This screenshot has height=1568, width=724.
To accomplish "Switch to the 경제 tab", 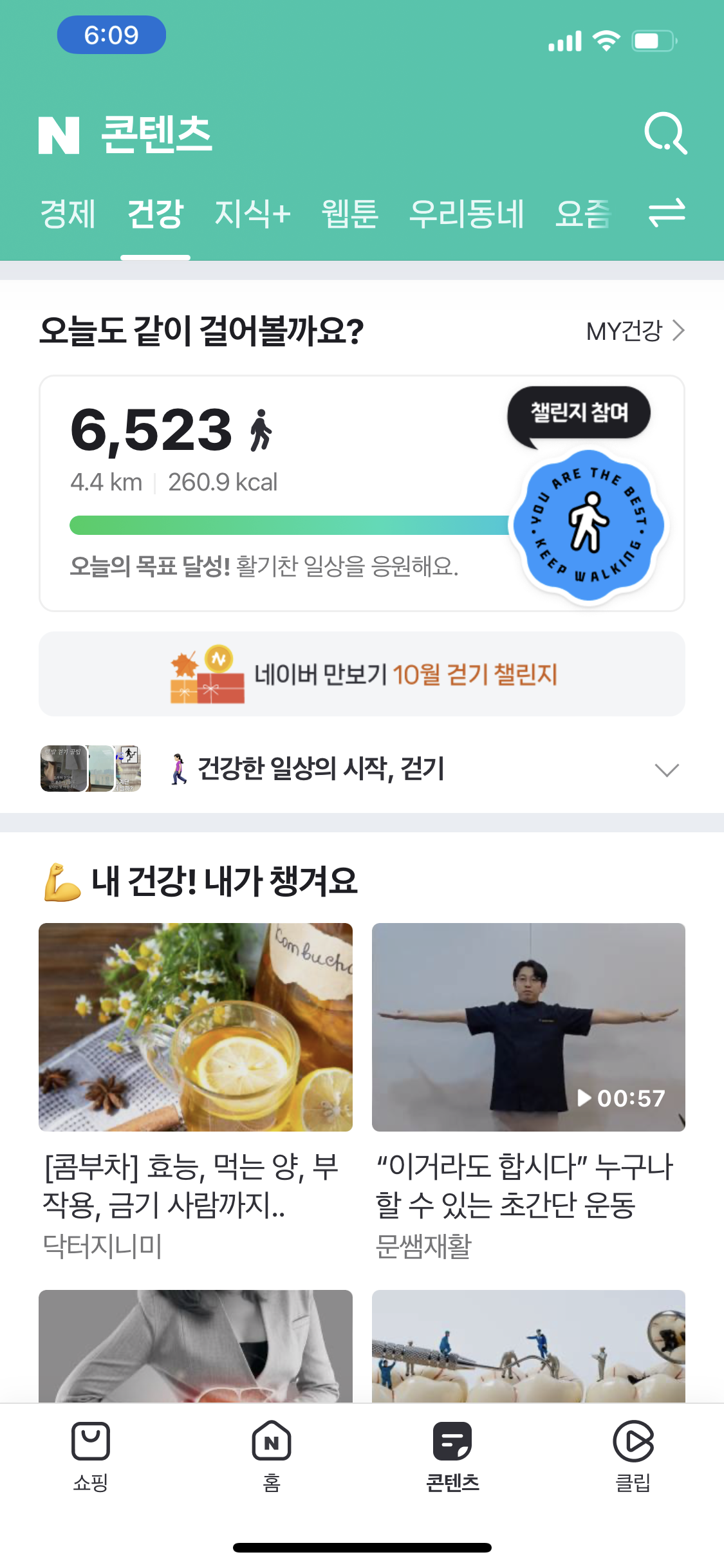I will point(68,214).
